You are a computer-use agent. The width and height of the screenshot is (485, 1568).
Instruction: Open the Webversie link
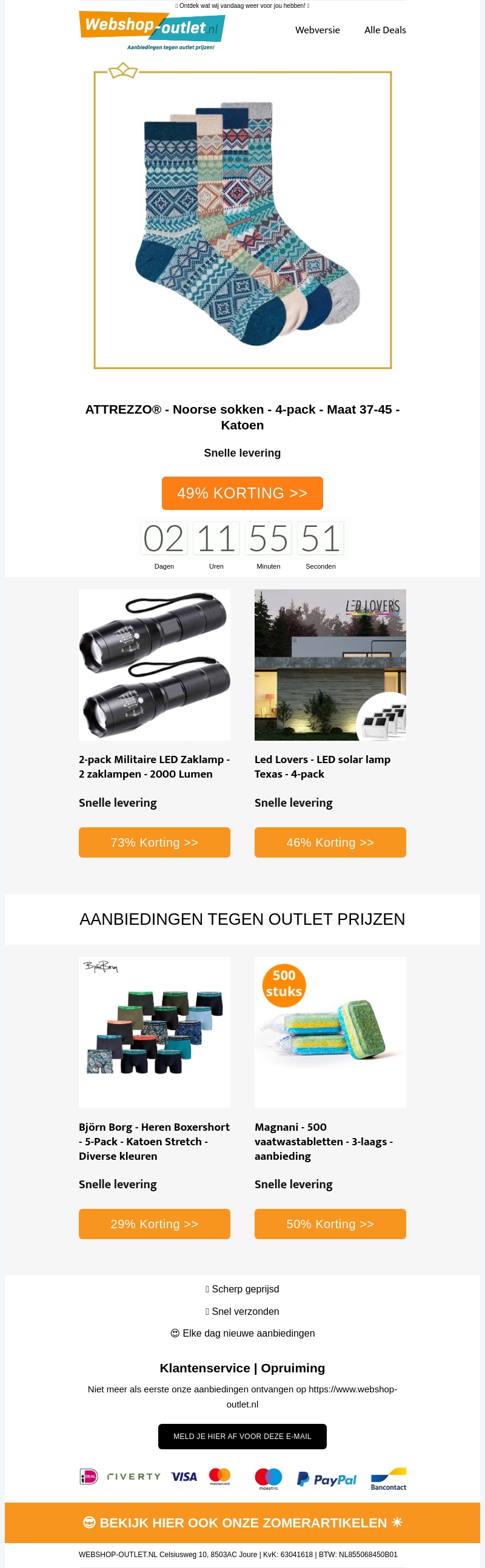(x=318, y=30)
